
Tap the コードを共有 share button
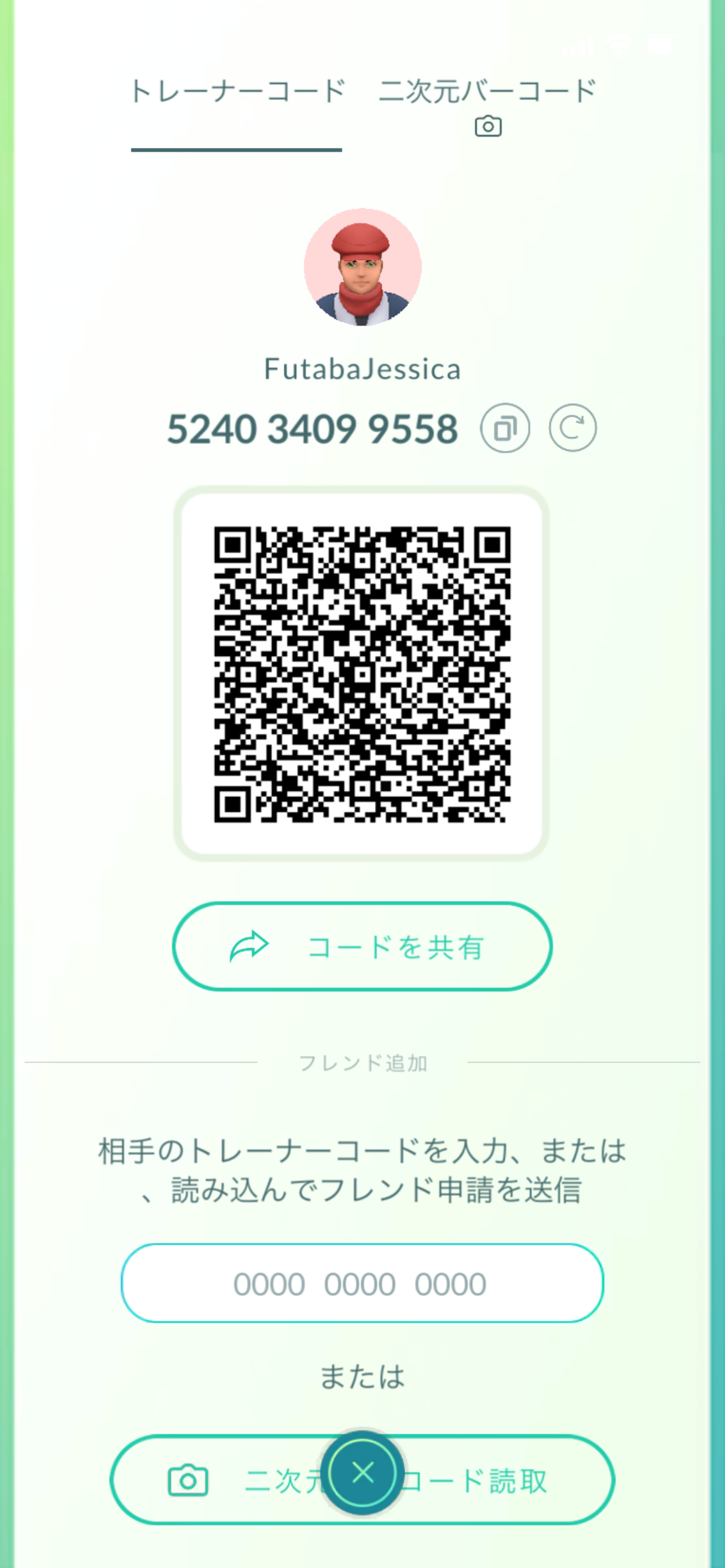[x=362, y=946]
